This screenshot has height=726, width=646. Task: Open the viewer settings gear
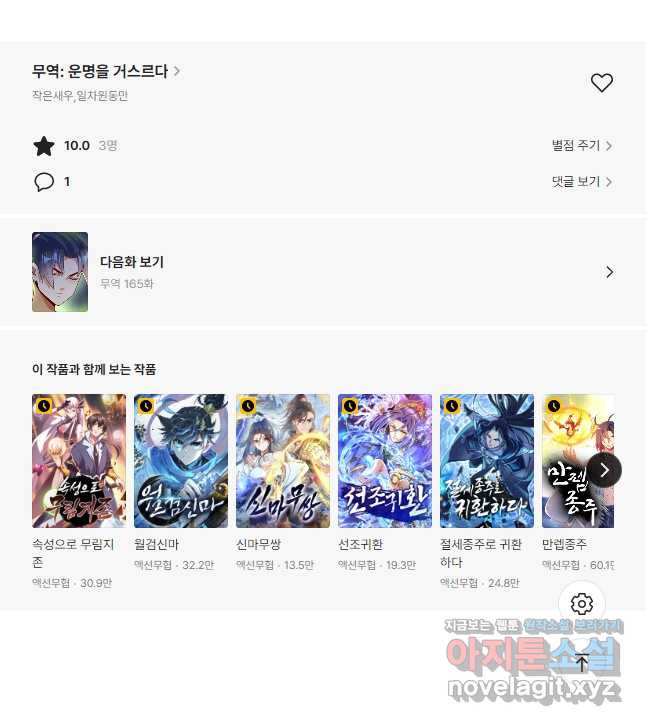point(582,604)
